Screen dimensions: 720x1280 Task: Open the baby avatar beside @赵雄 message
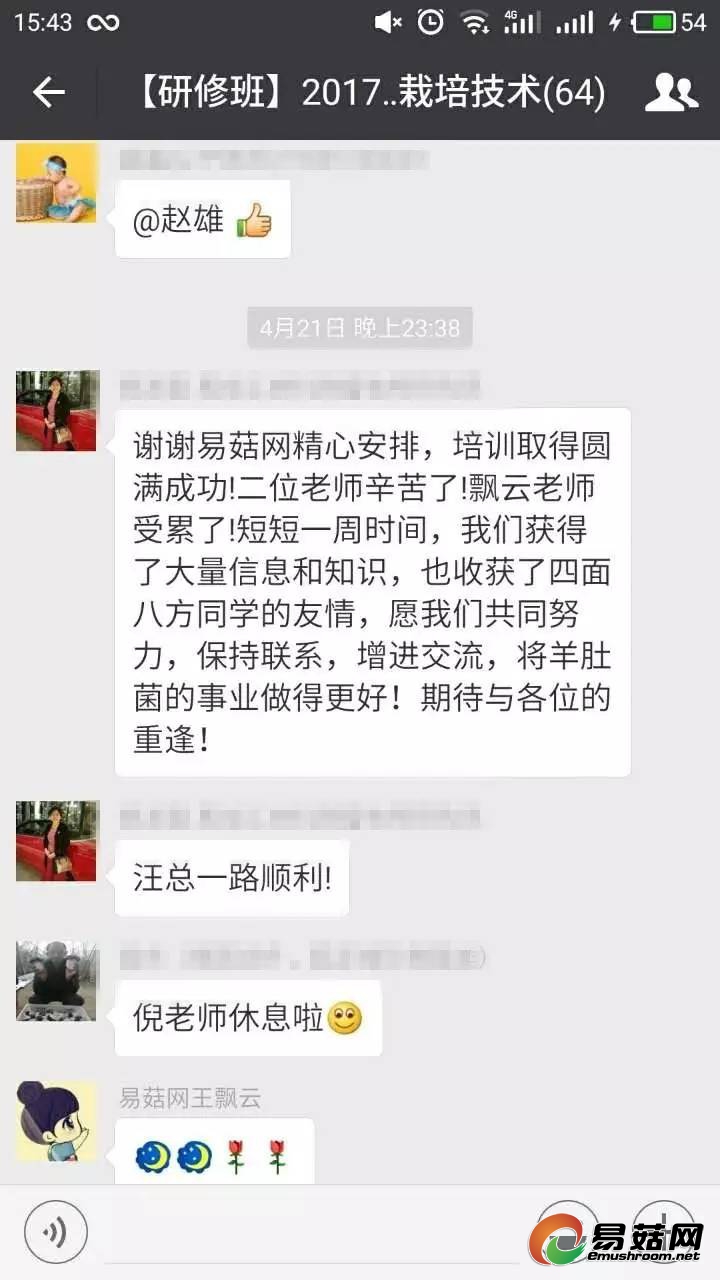56,182
